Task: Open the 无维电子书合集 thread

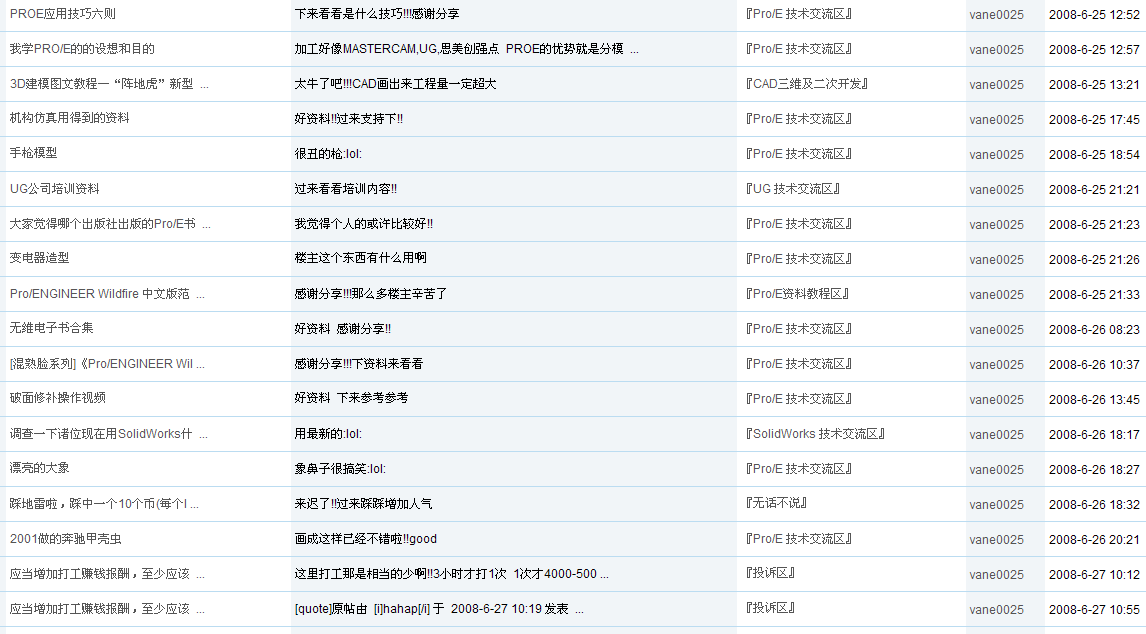Action: (x=51, y=328)
